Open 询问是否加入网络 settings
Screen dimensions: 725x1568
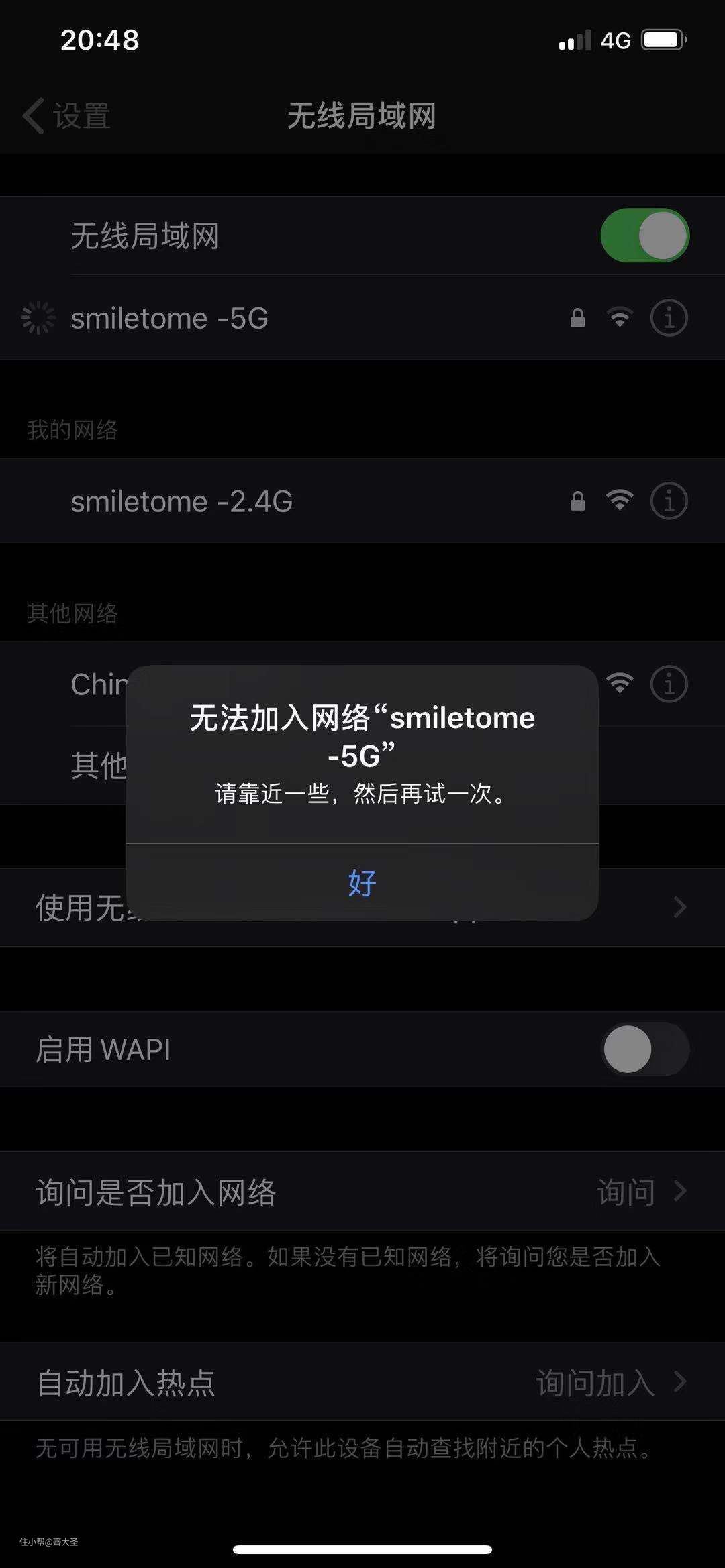coord(362,1192)
